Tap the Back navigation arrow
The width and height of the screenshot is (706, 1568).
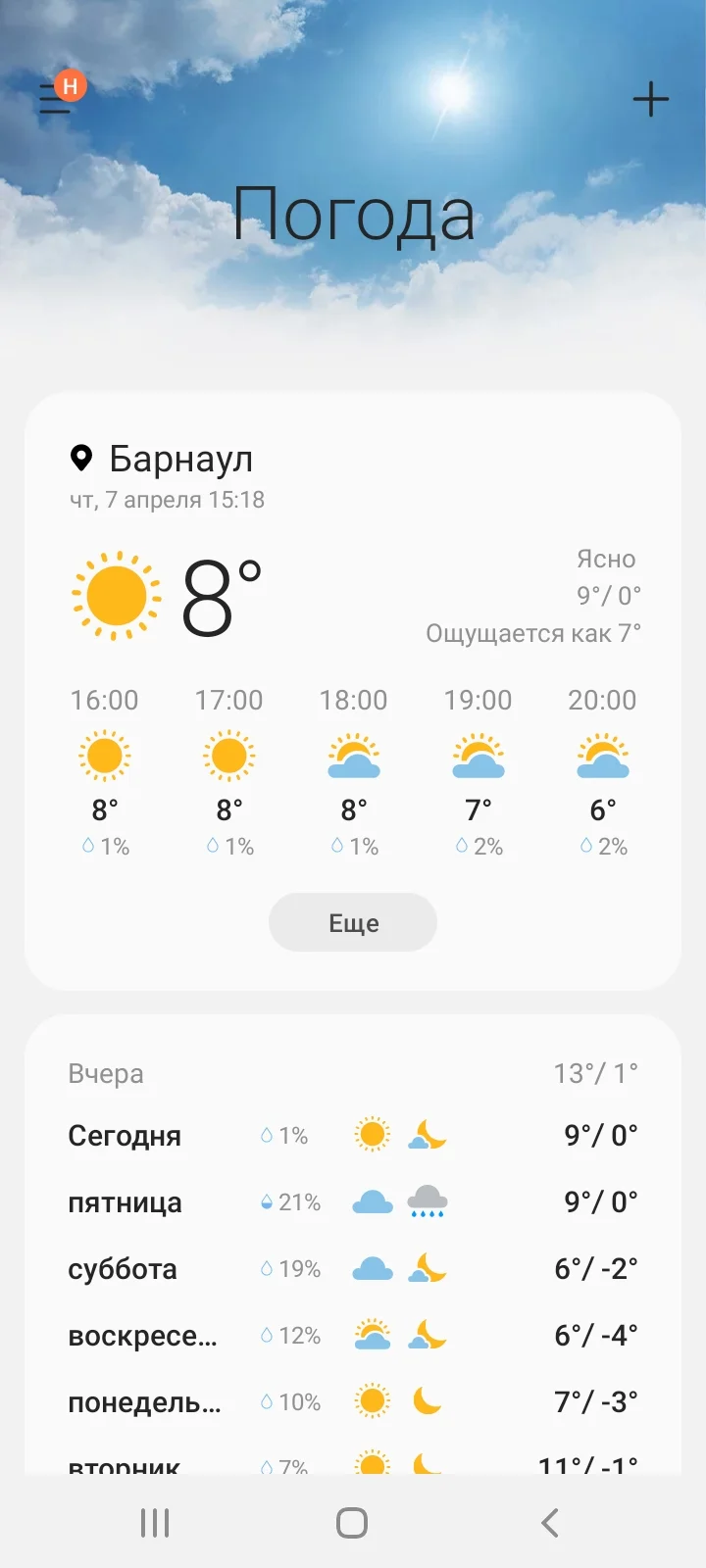[x=549, y=1522]
